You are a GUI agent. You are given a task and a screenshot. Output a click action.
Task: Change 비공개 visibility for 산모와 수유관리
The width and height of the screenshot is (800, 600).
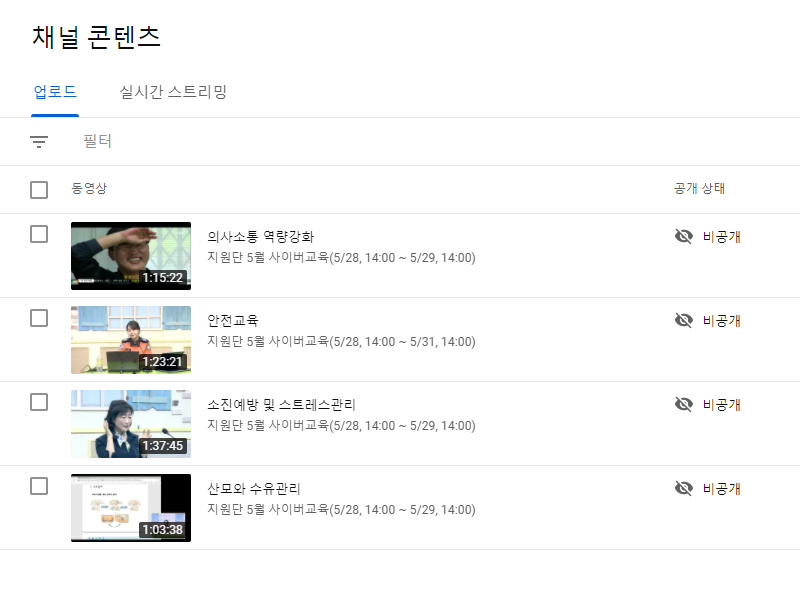click(x=708, y=489)
